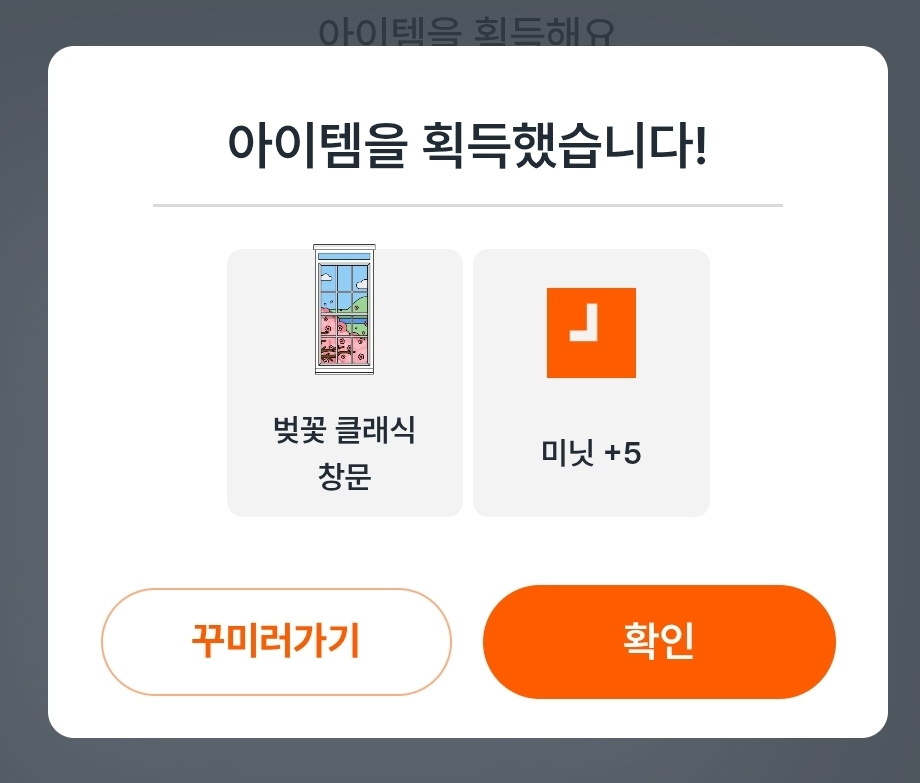Confirm with the 확인 button

coord(659,642)
